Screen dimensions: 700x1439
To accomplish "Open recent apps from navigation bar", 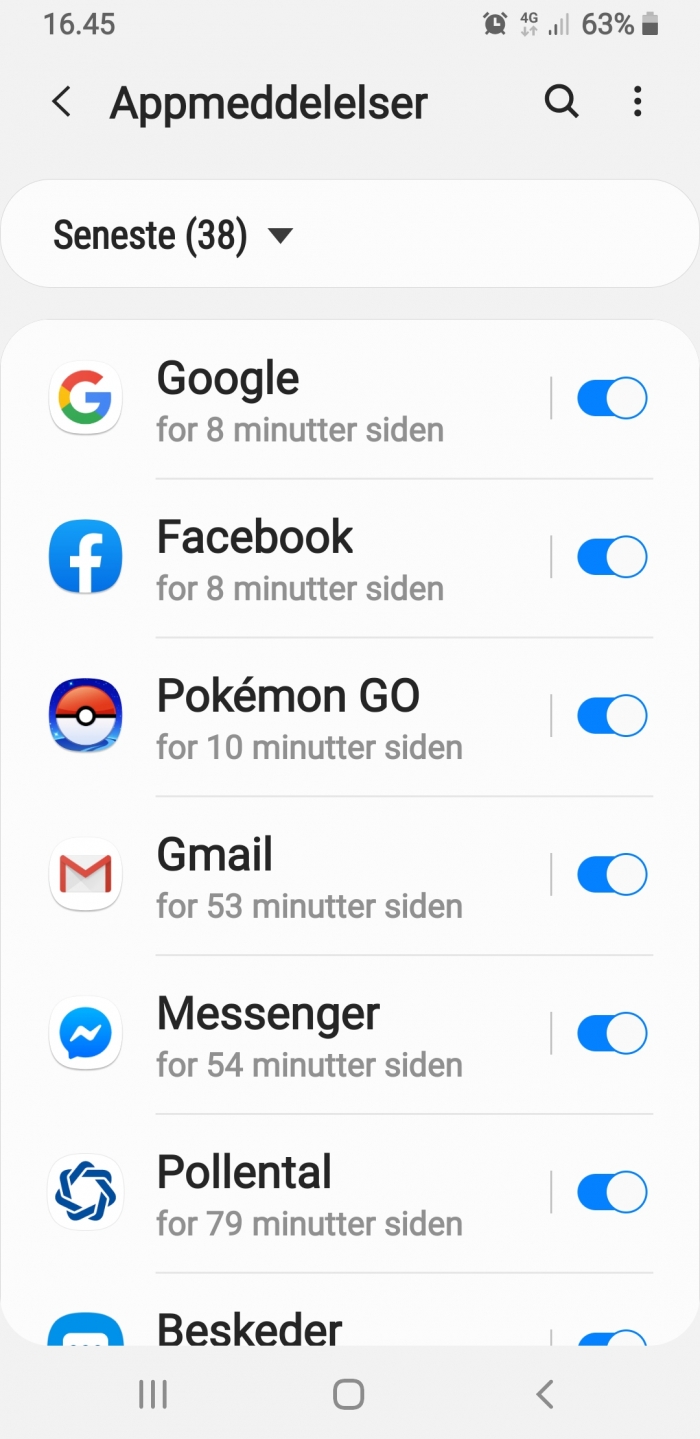I will 153,1394.
